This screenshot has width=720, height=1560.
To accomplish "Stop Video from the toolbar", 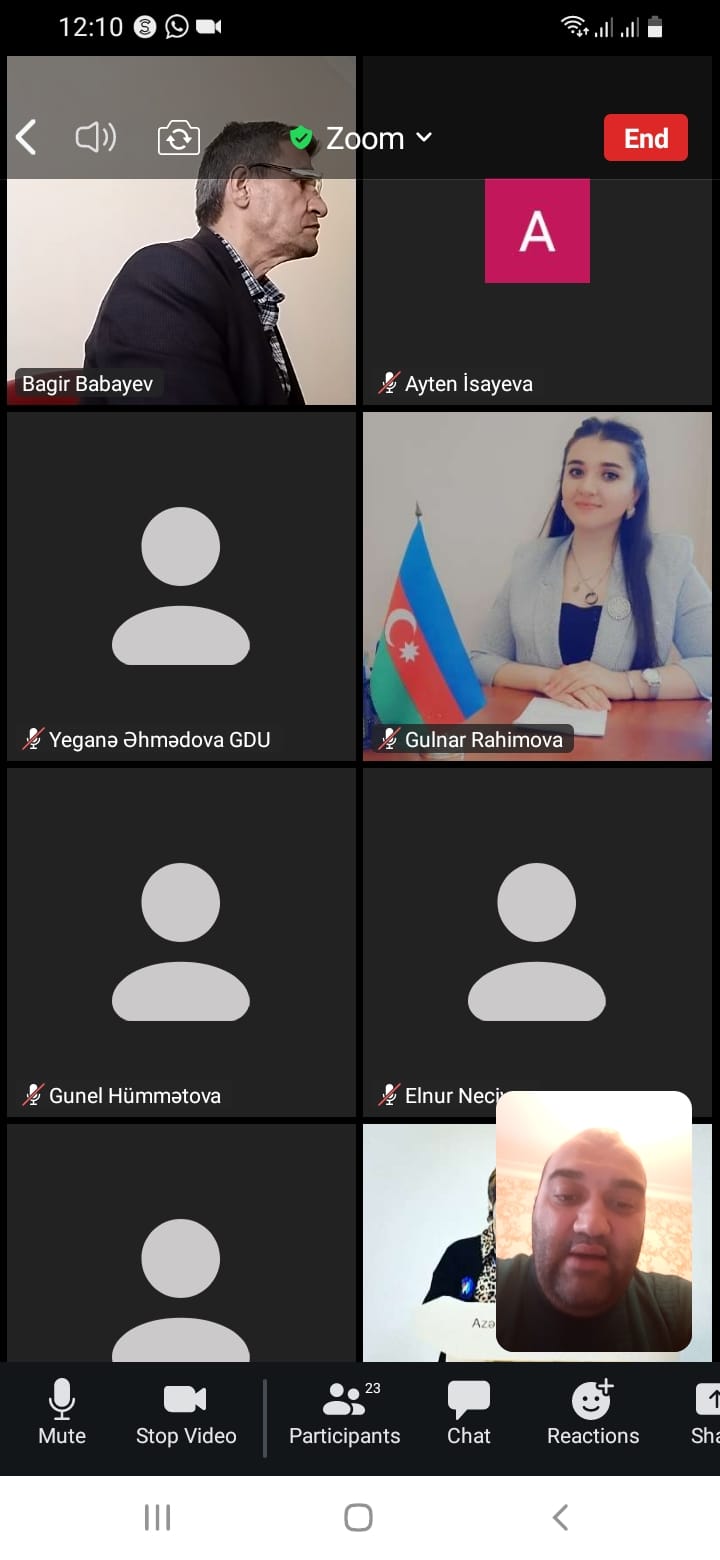I will pyautogui.click(x=186, y=1411).
